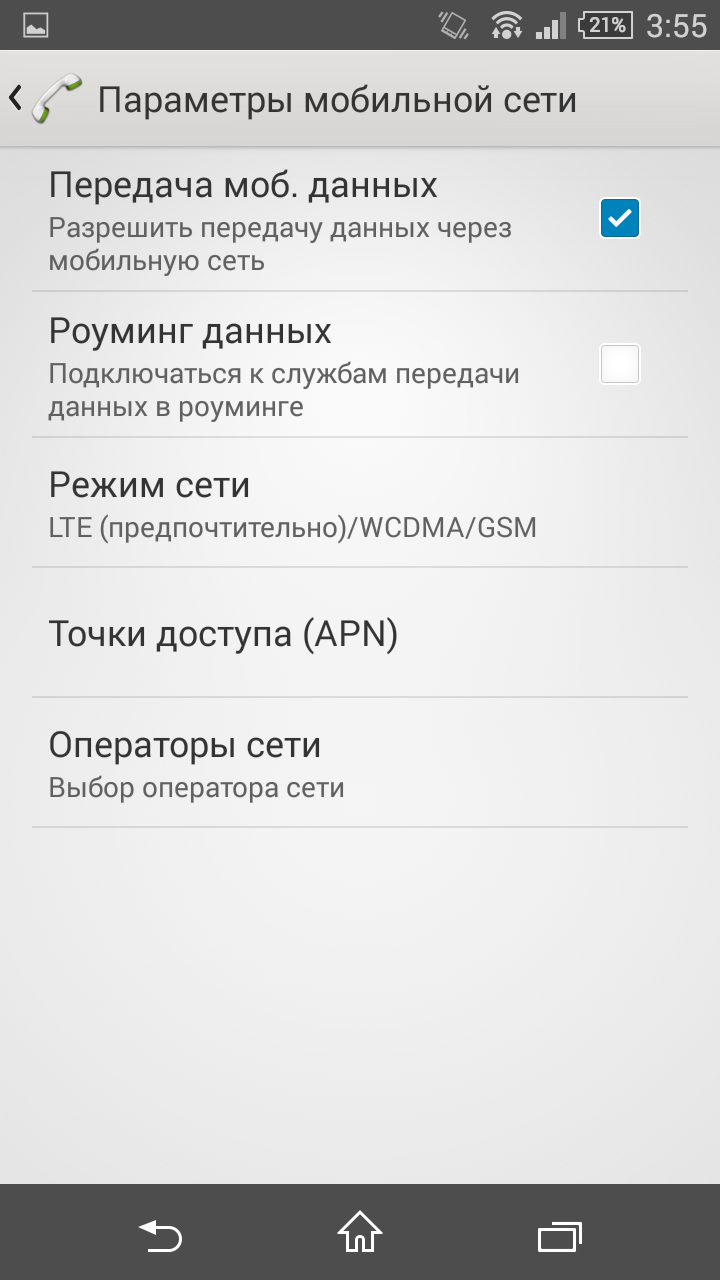Open Операторы сети

point(360,763)
